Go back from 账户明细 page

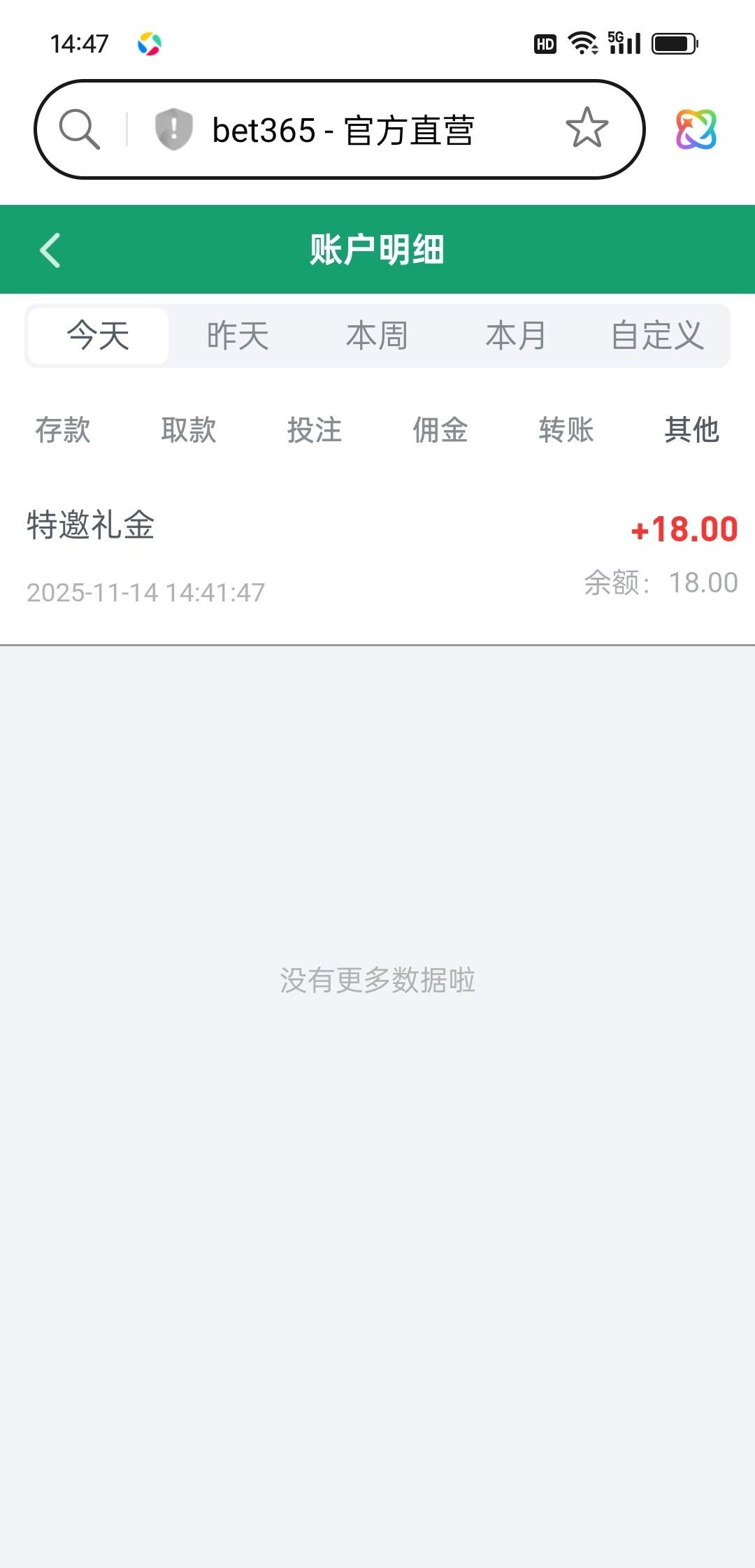coord(50,250)
